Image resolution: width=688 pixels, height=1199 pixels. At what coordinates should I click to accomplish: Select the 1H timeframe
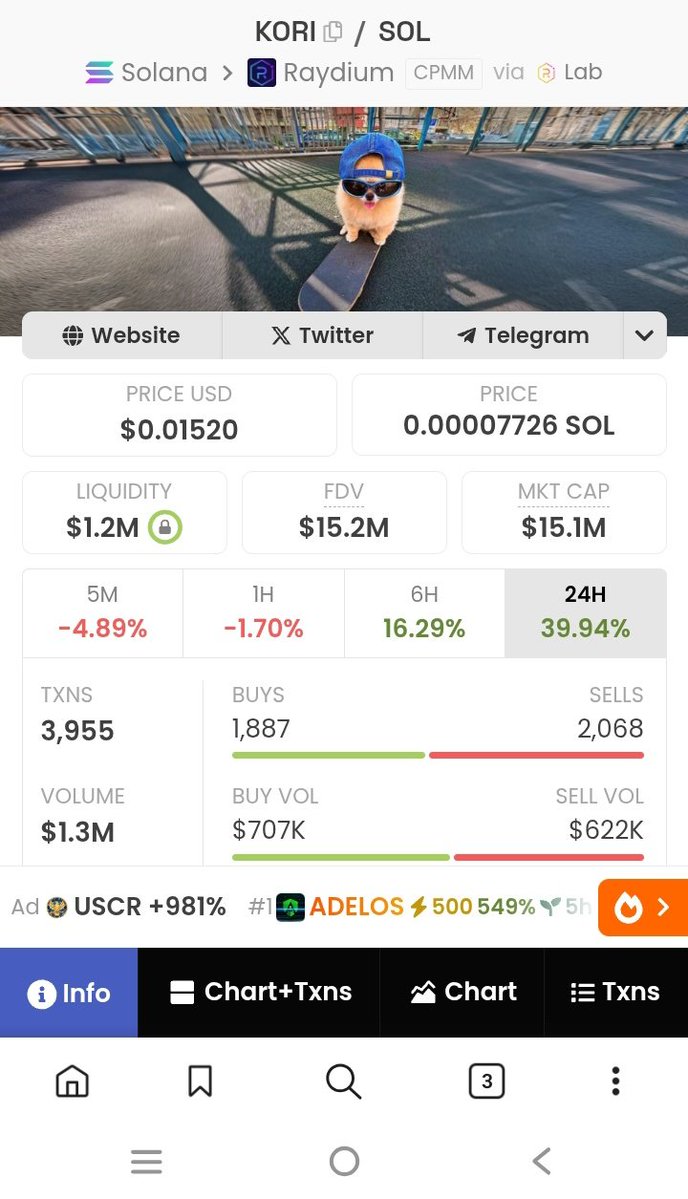pyautogui.click(x=263, y=612)
